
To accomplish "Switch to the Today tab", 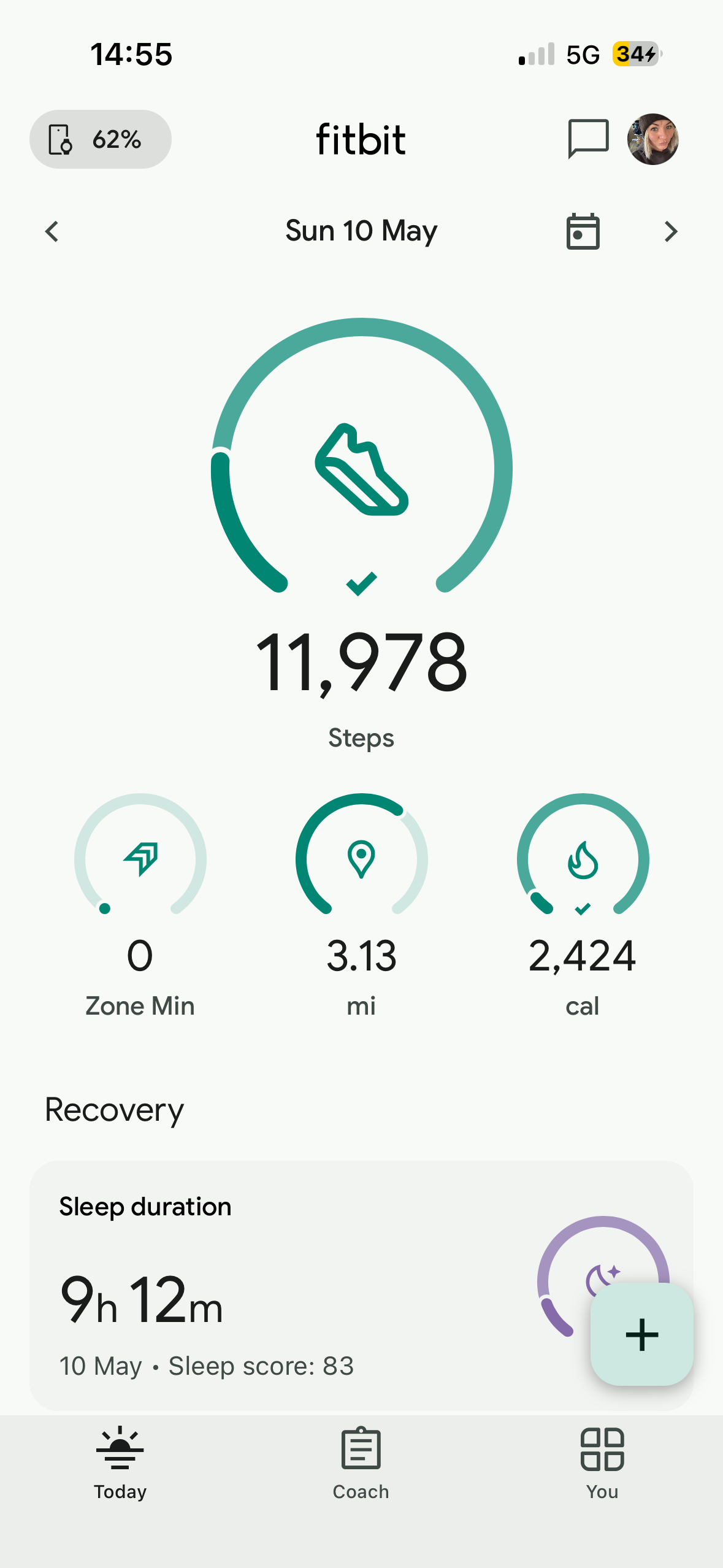I will 120,1463.
